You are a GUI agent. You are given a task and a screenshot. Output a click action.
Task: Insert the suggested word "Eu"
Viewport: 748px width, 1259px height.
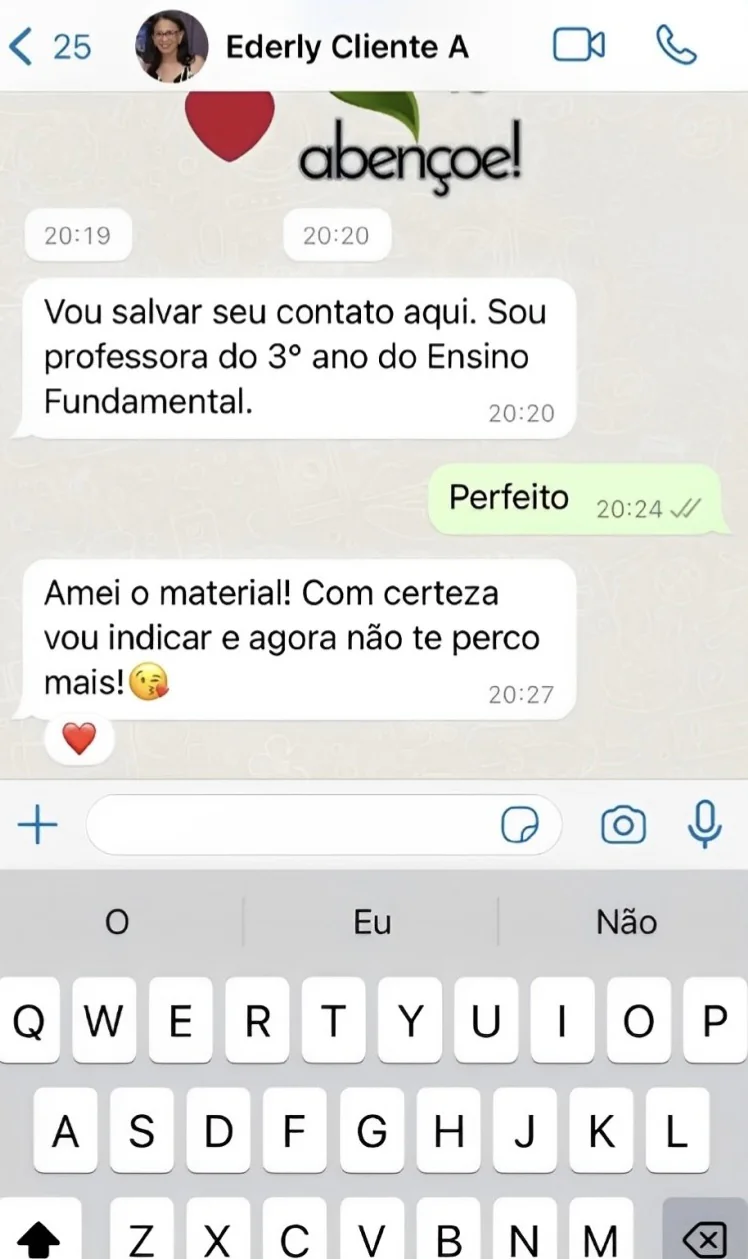pyautogui.click(x=372, y=922)
